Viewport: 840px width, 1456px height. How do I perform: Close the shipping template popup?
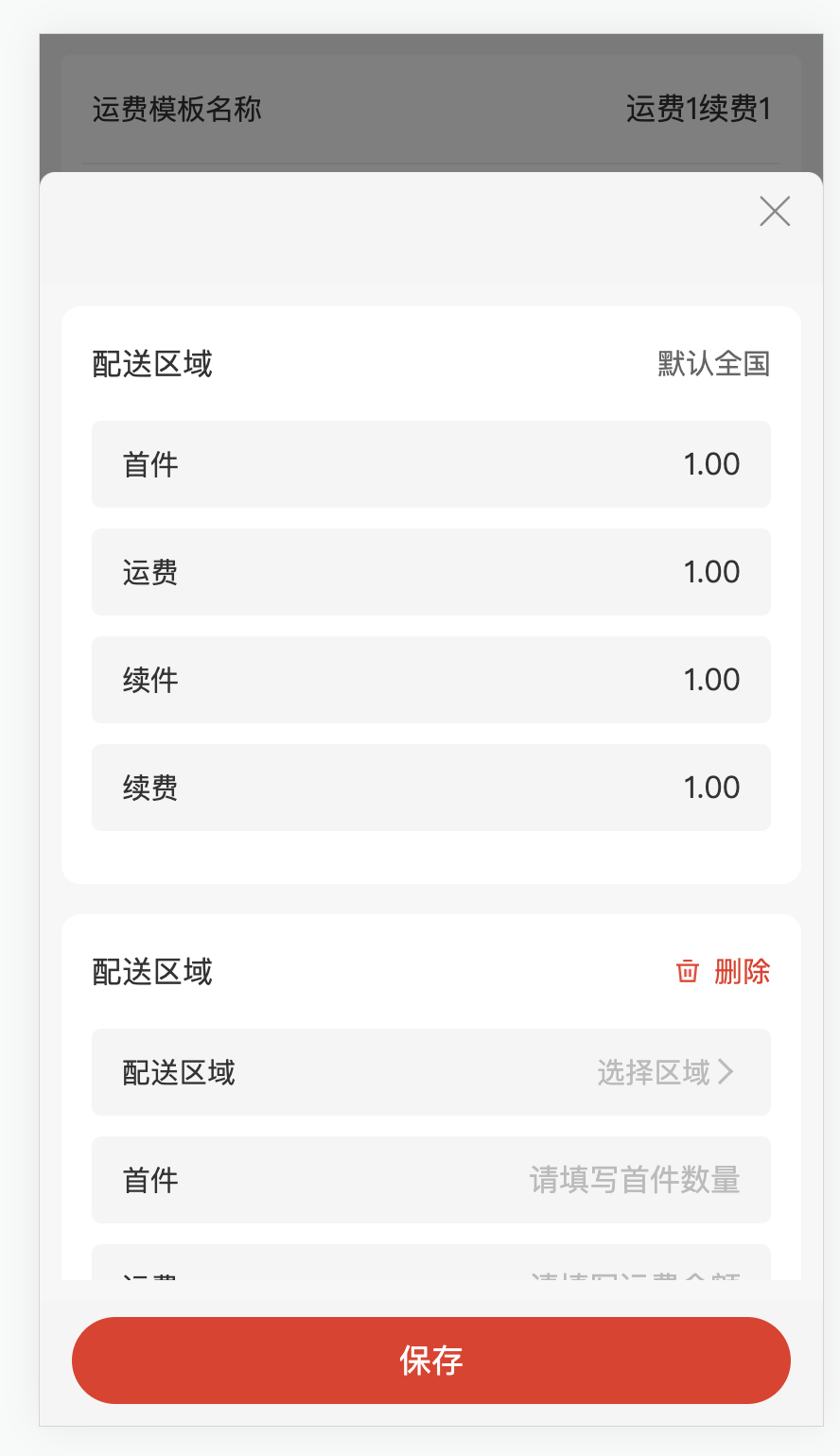[x=774, y=212]
